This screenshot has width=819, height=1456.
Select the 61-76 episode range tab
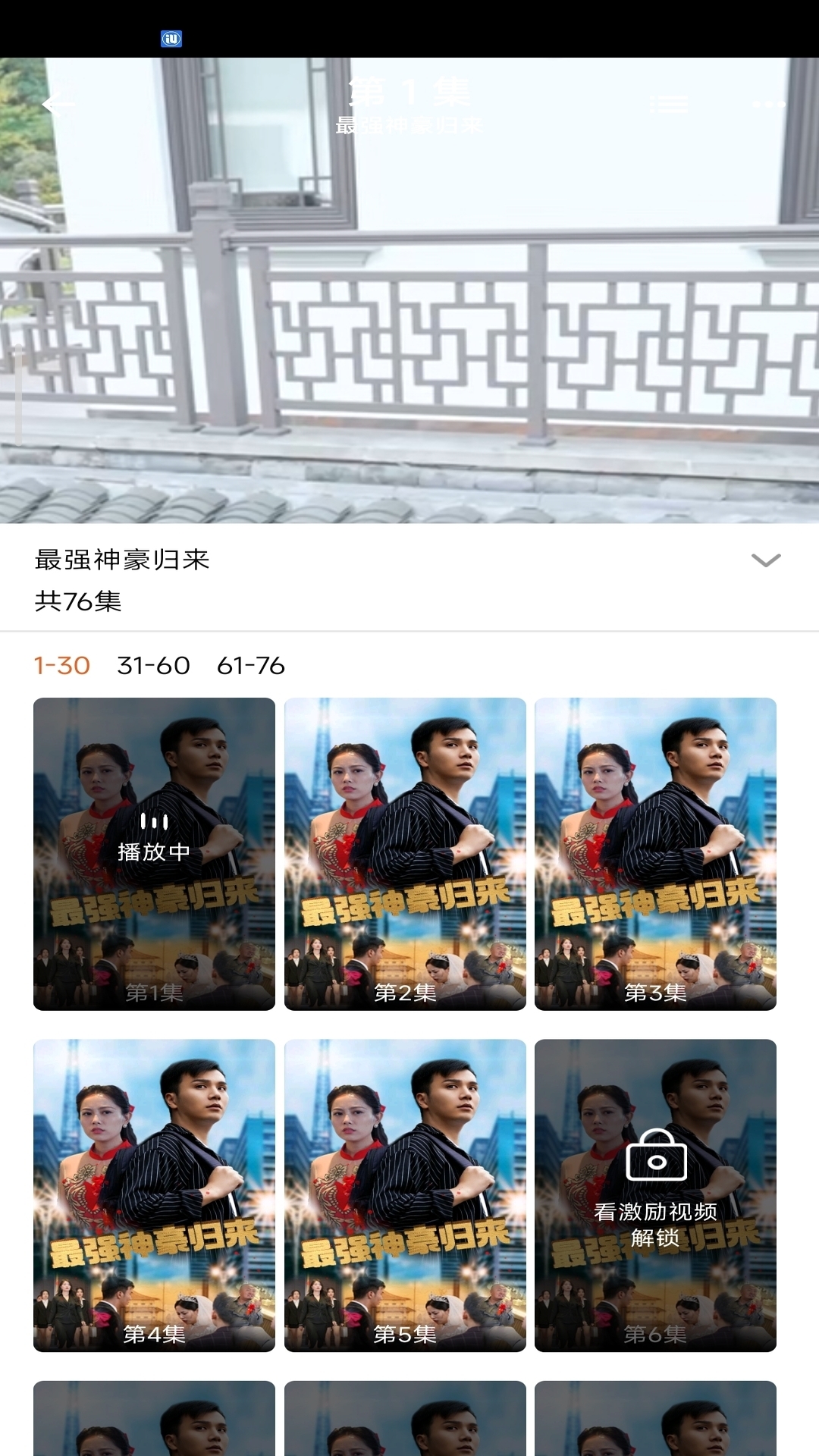250,667
